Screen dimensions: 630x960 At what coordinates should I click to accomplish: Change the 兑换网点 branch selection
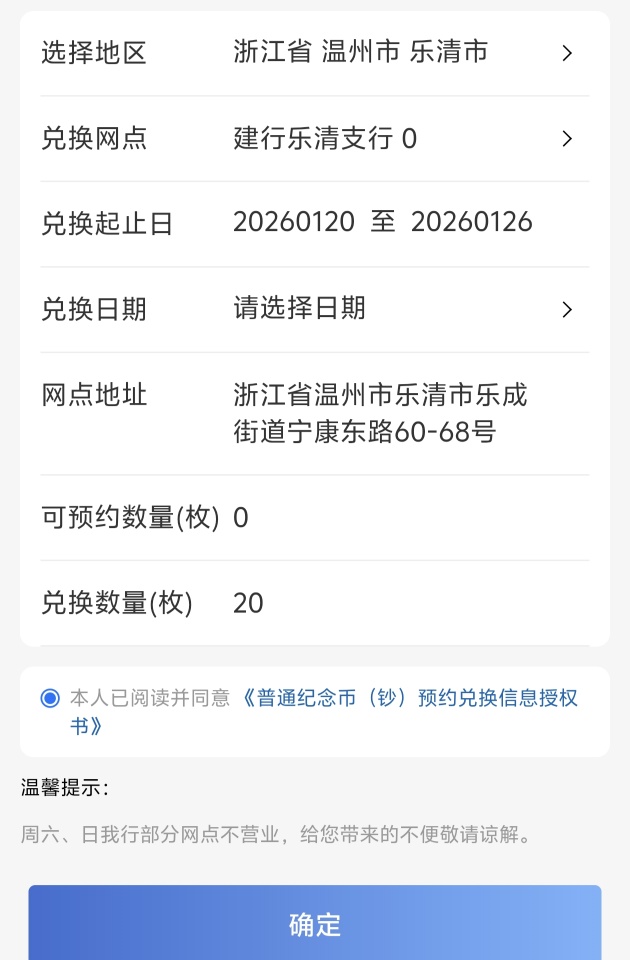[x=400, y=139]
